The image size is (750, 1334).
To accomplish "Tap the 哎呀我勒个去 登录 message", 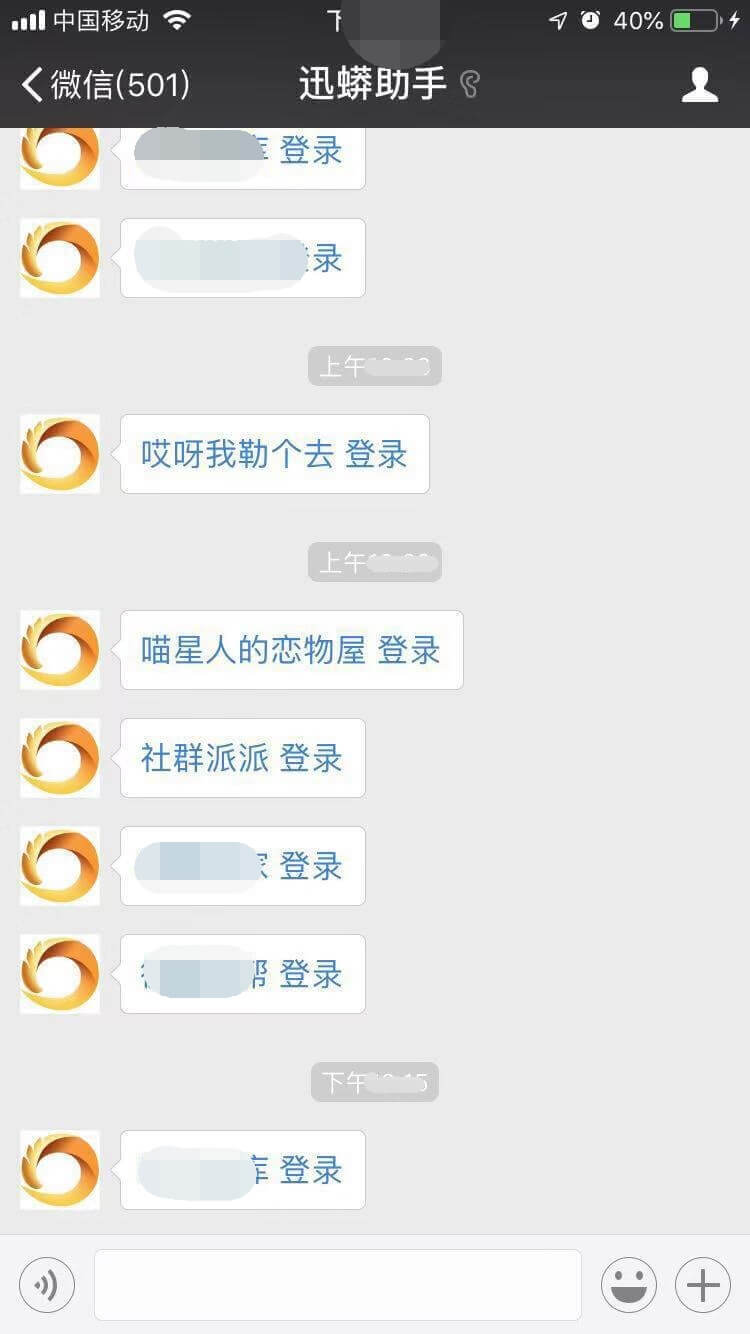I will [274, 454].
